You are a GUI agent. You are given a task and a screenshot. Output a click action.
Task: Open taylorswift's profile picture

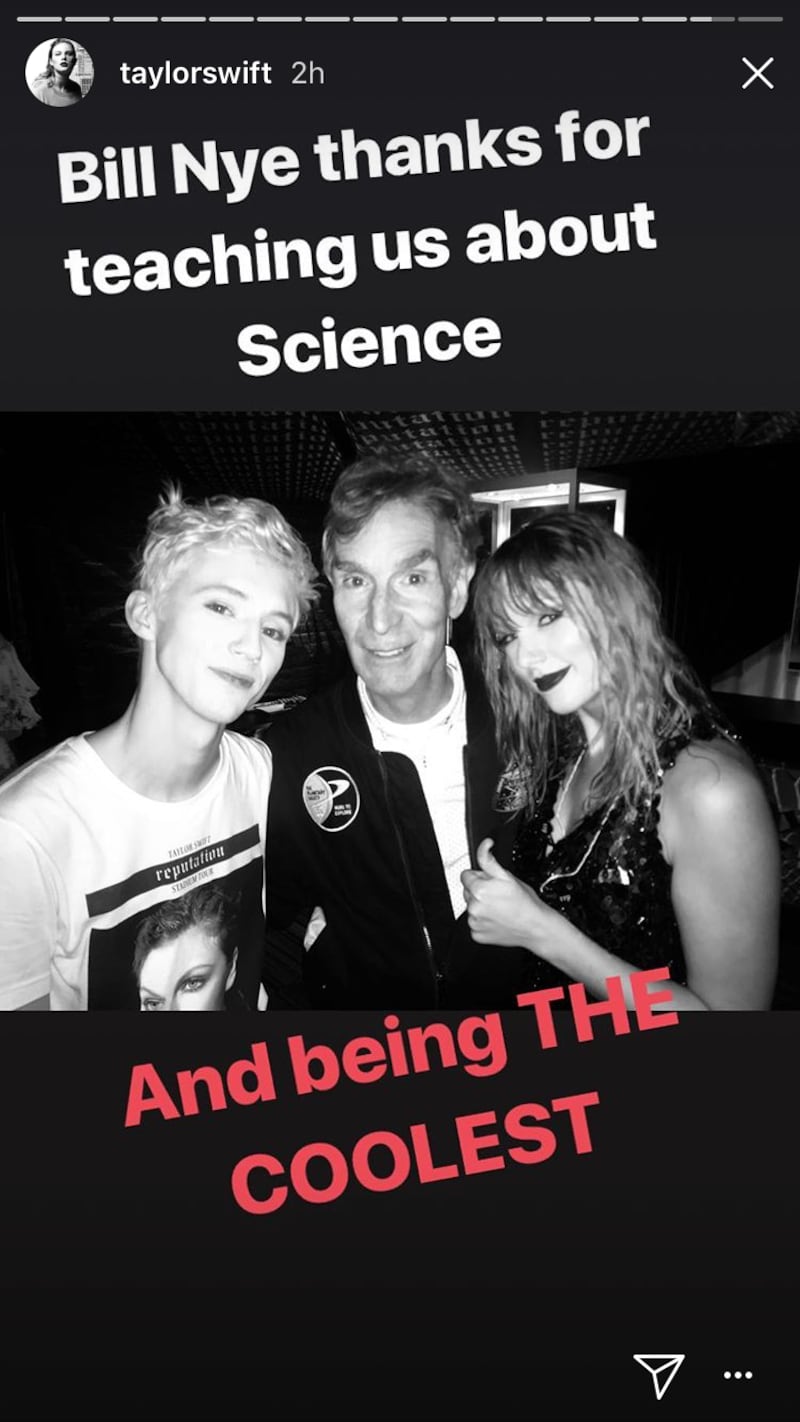click(x=60, y=73)
